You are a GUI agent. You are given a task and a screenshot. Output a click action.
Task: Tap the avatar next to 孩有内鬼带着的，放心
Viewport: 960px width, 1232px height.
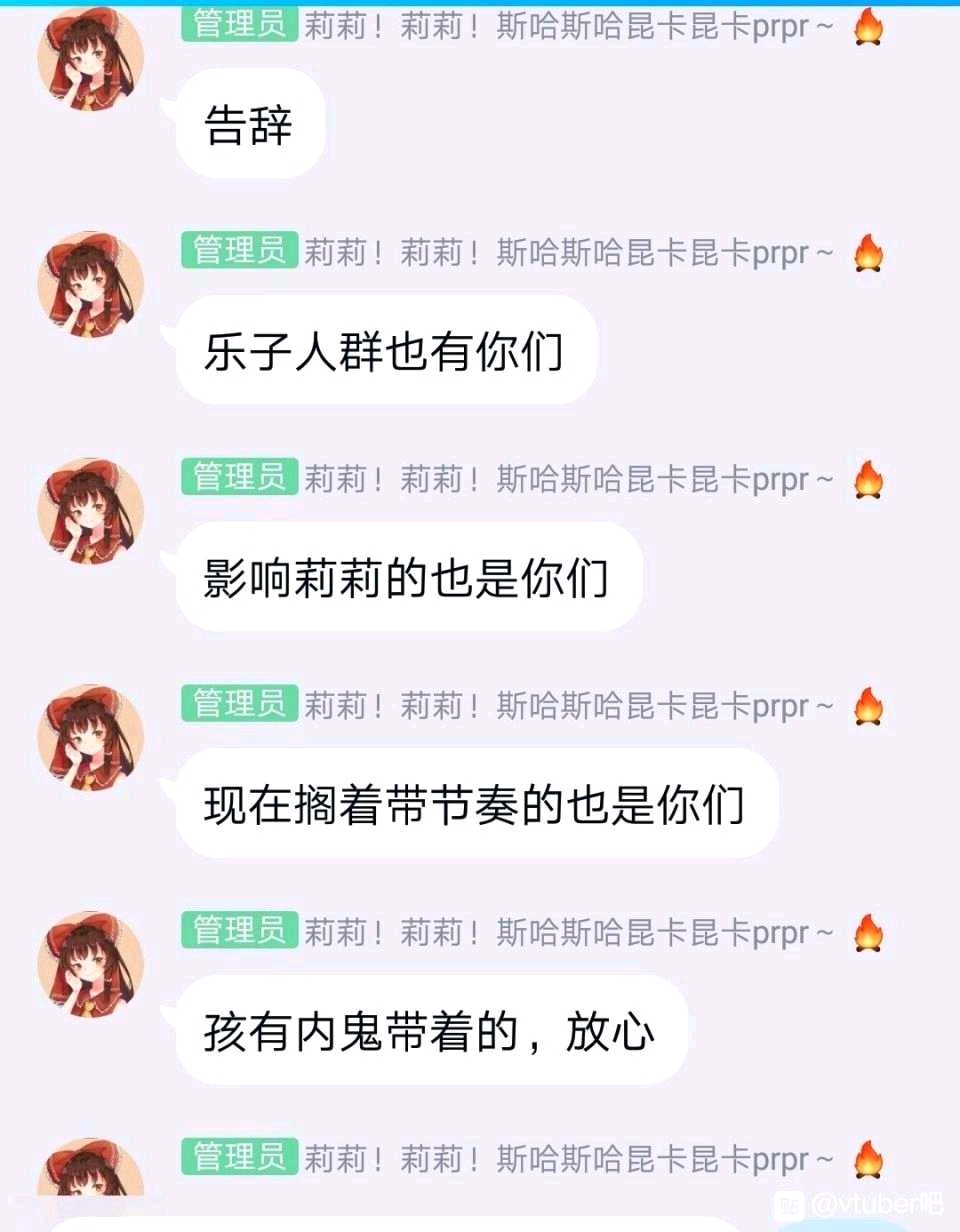point(91,965)
